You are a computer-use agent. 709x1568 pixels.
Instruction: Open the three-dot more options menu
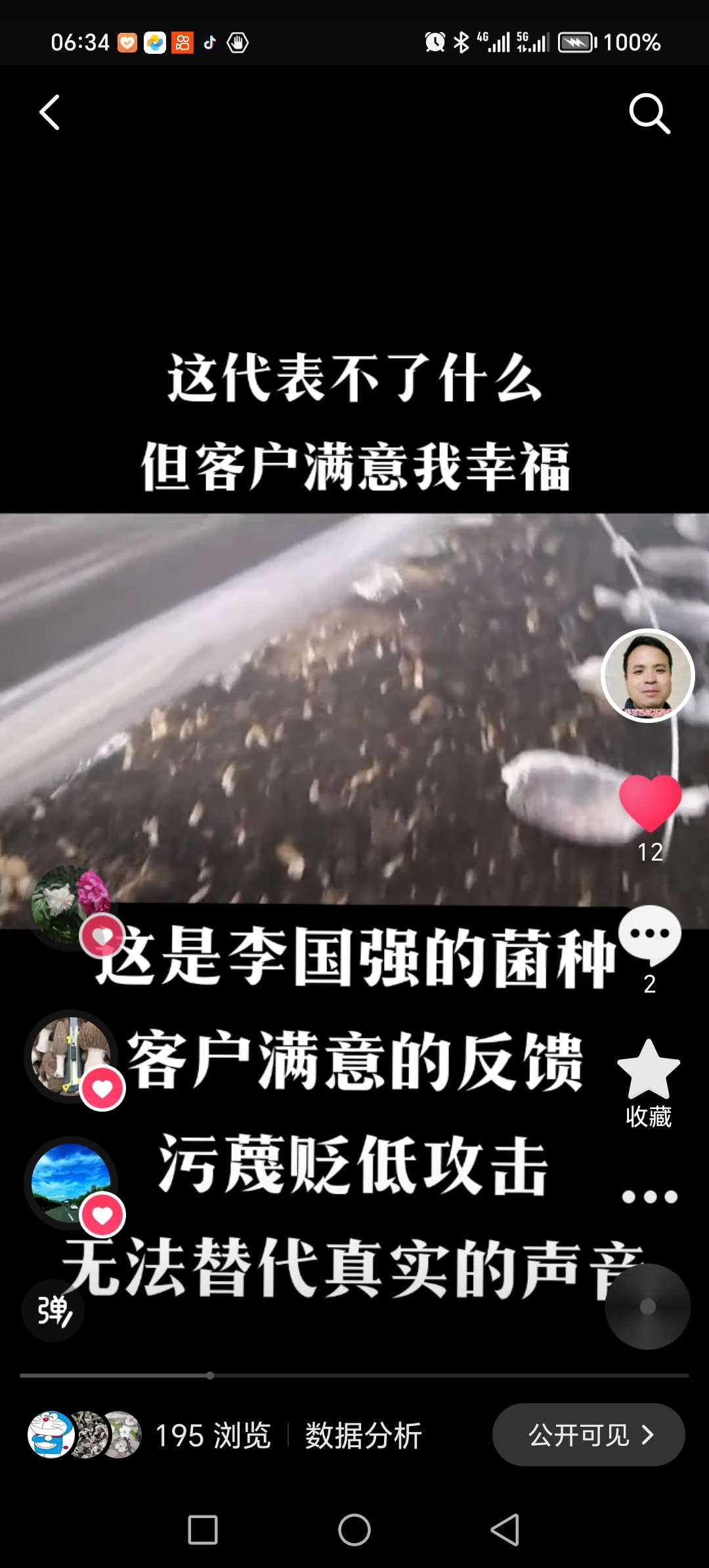point(649,1196)
